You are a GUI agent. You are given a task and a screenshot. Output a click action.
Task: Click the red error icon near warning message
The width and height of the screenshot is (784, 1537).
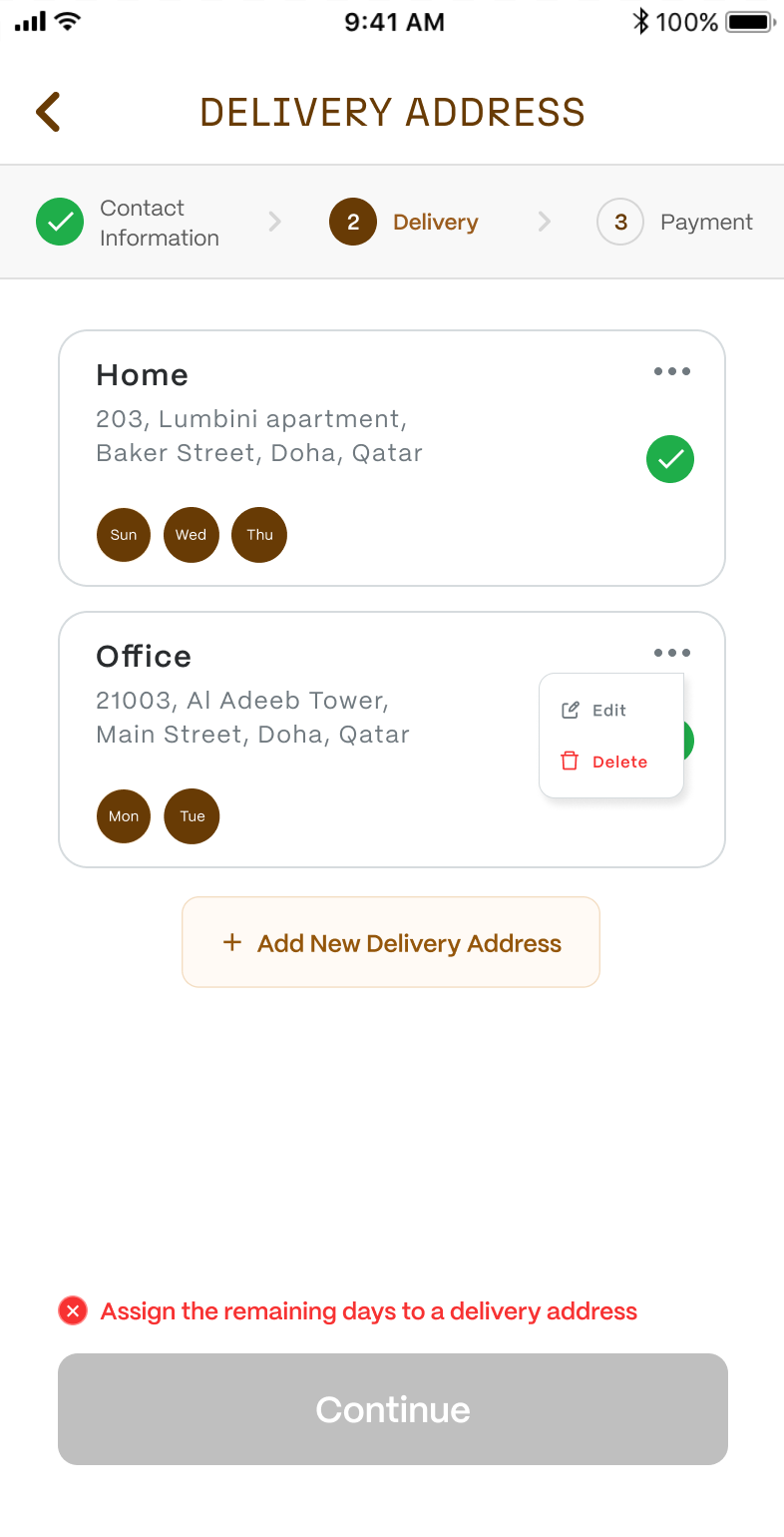pos(72,1310)
